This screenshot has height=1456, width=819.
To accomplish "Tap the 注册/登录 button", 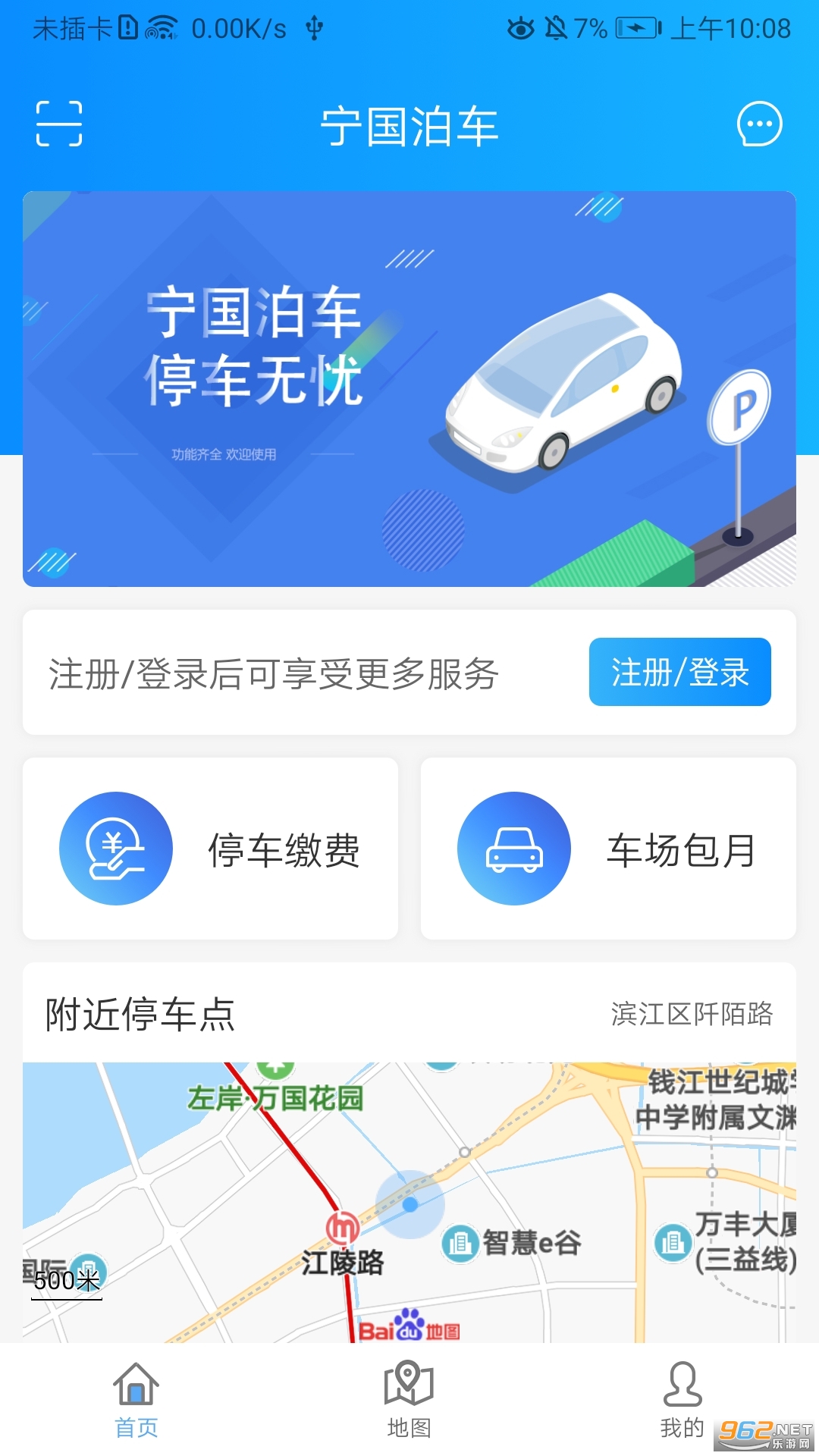I will [679, 672].
